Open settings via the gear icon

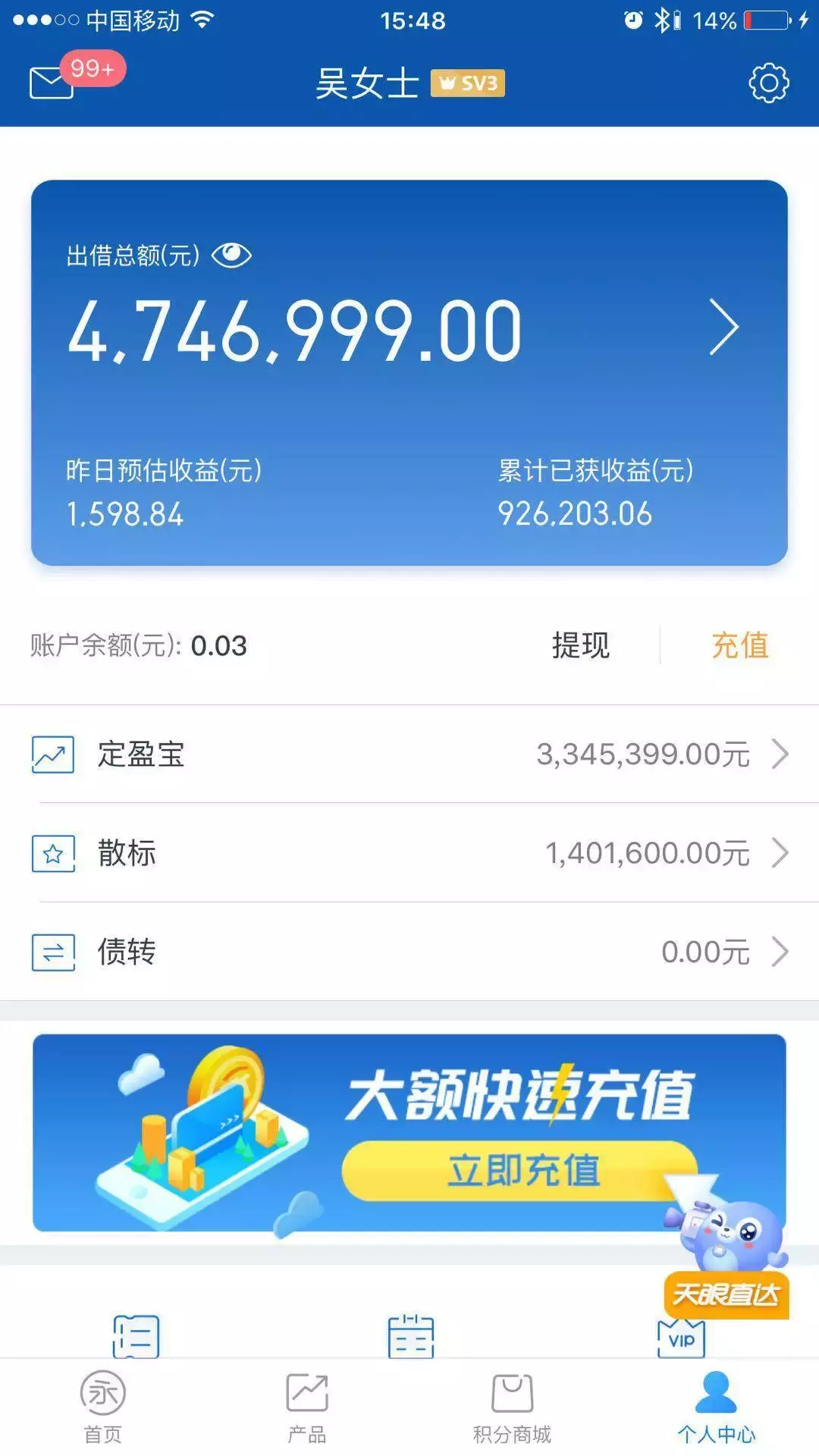click(x=769, y=83)
